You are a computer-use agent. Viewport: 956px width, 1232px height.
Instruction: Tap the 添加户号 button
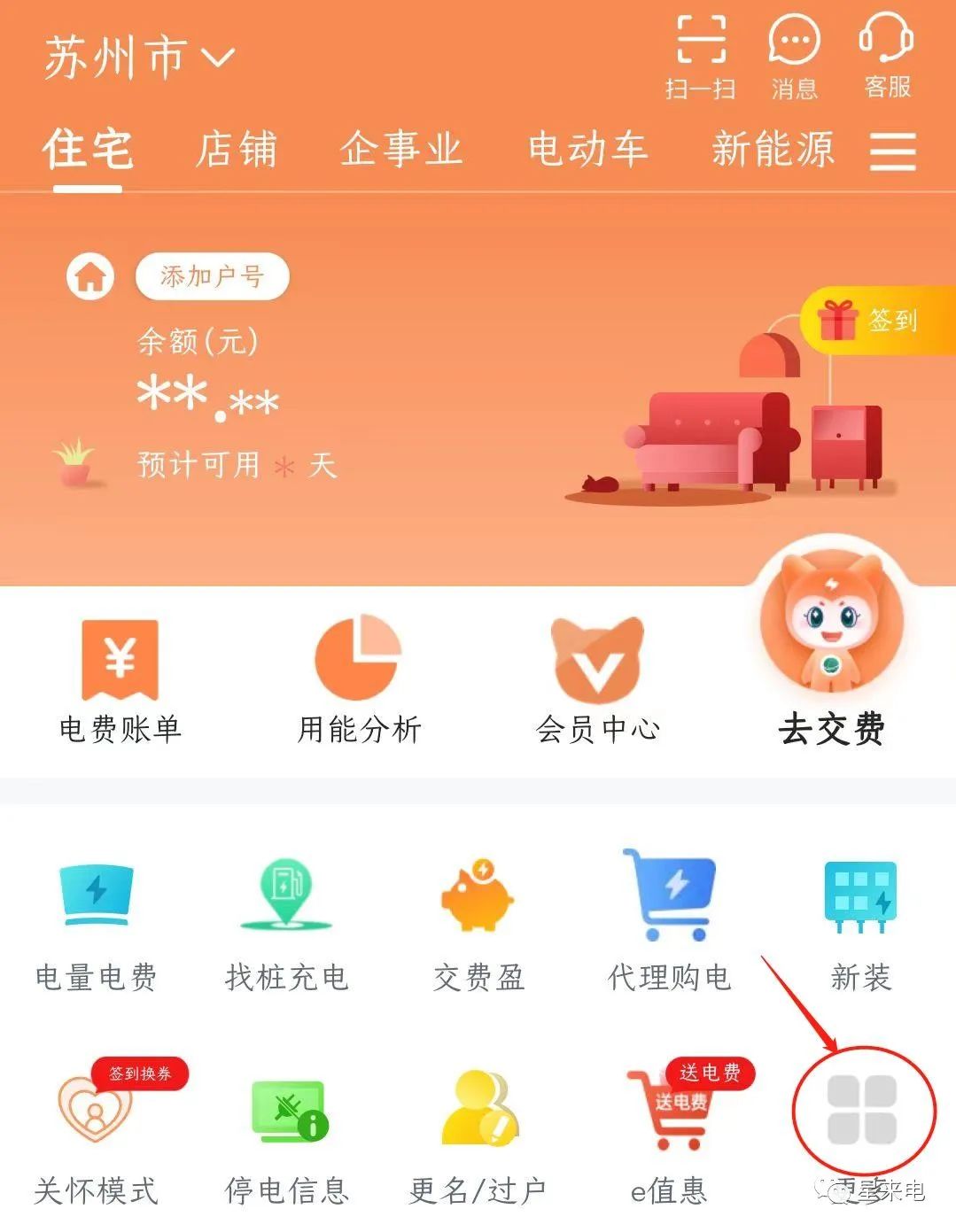click(x=212, y=276)
